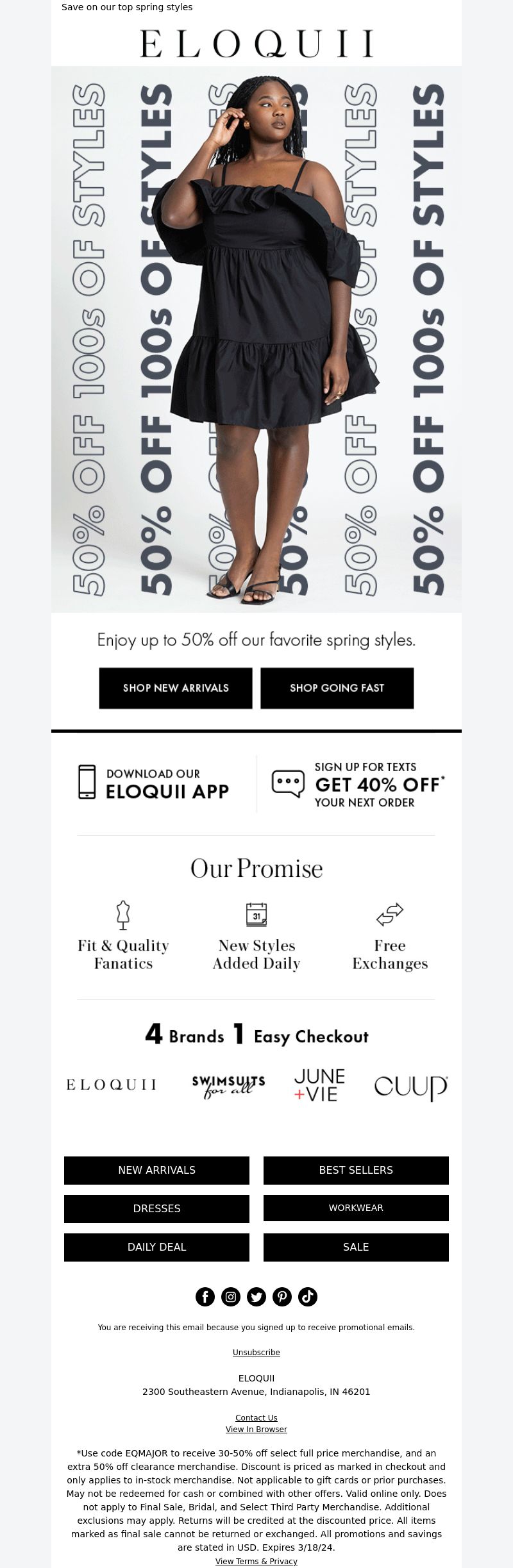This screenshot has height=1568, width=513.
Task: Open the Instagram icon
Action: click(231, 1297)
